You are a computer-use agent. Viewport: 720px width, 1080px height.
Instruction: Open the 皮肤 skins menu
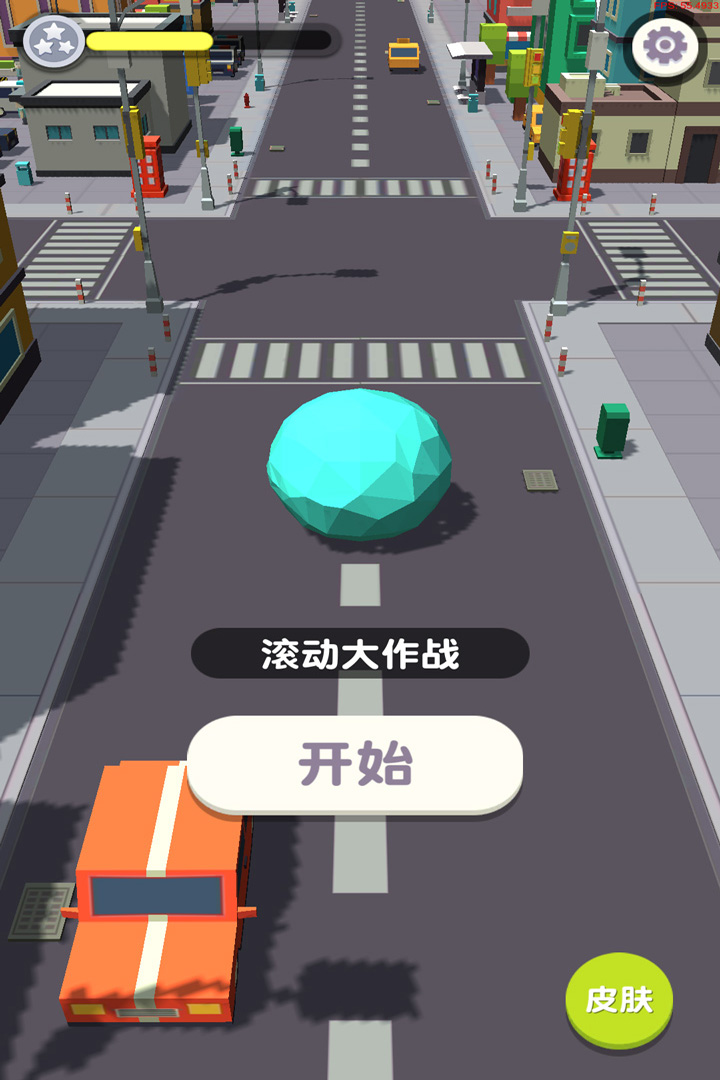tap(619, 999)
